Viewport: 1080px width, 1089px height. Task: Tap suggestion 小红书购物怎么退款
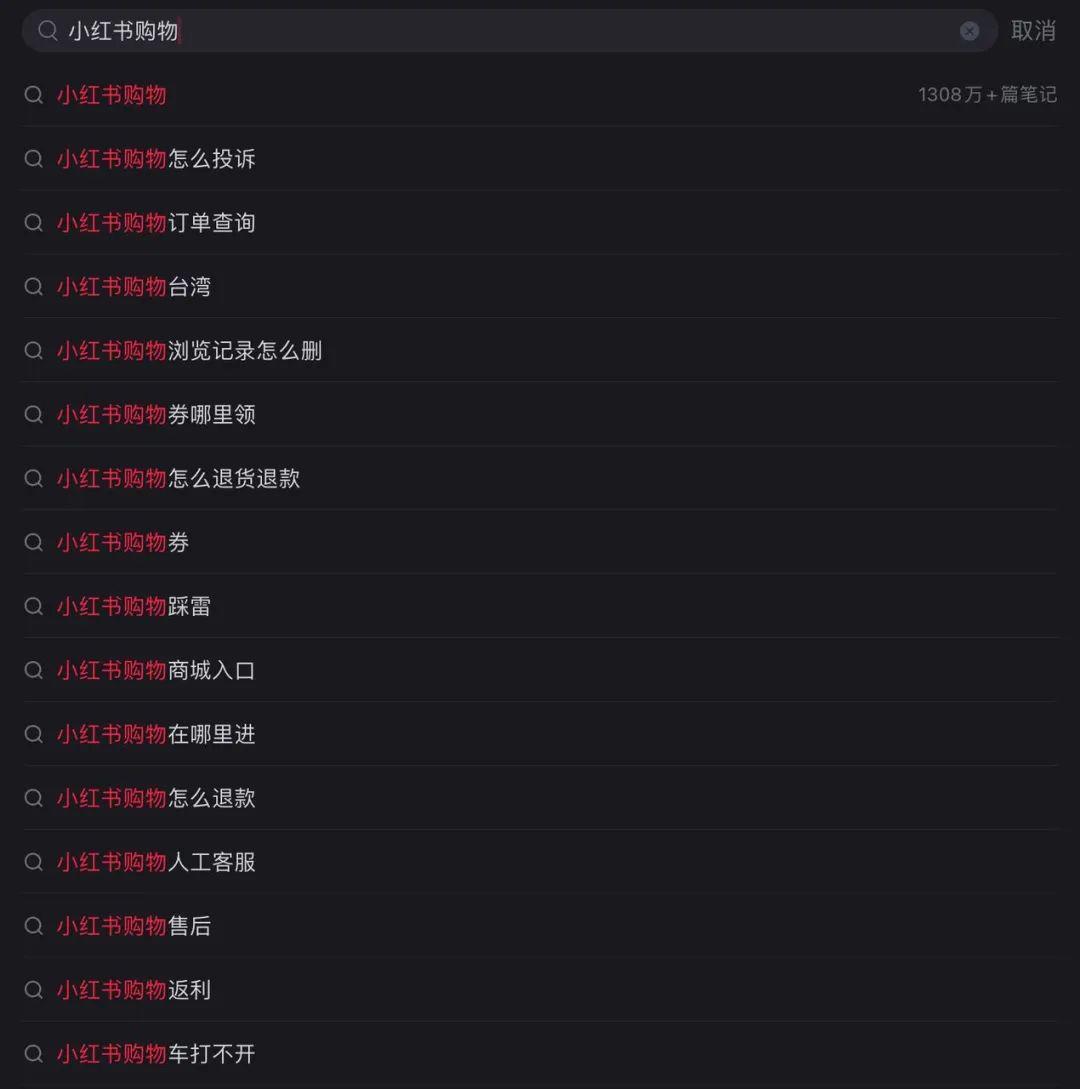click(156, 799)
